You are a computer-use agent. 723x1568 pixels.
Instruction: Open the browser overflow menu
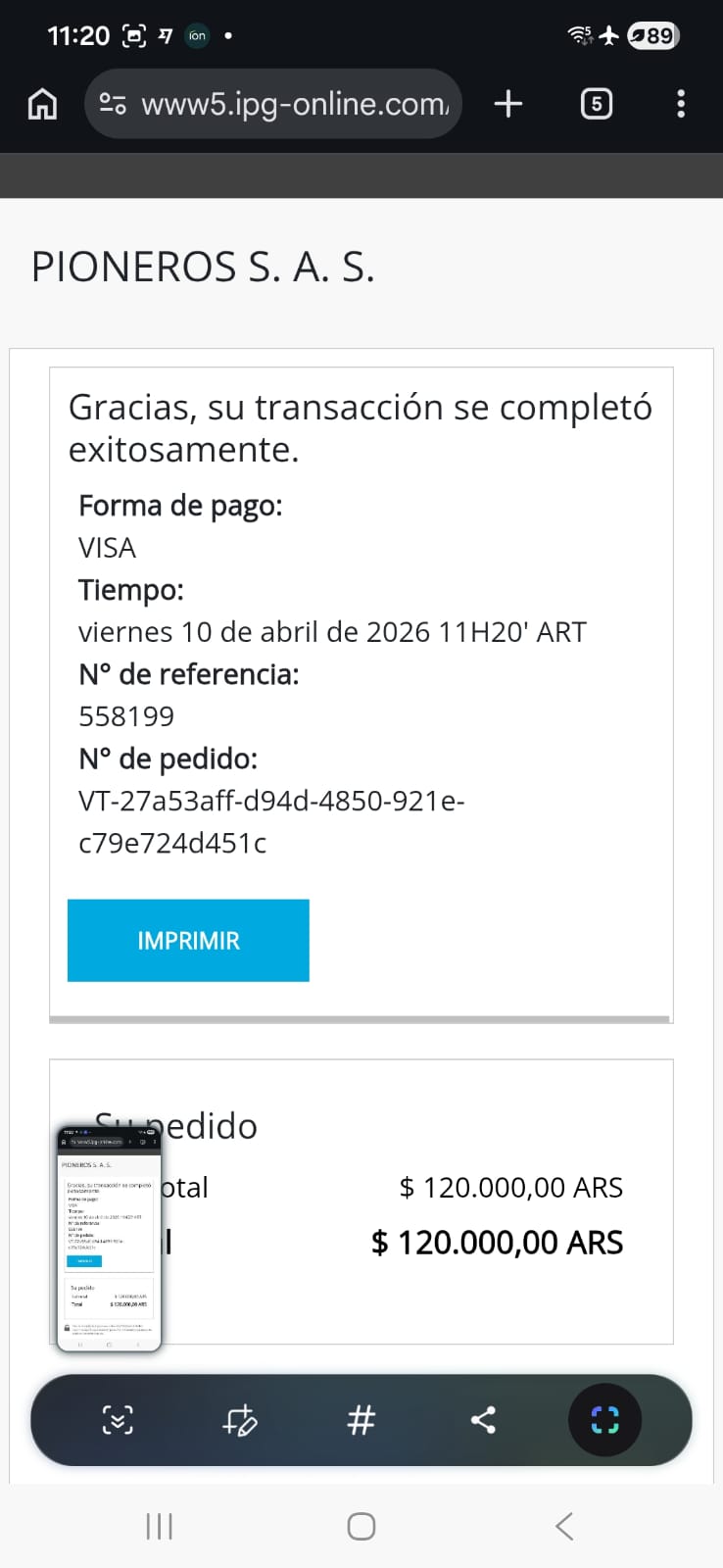[x=681, y=104]
